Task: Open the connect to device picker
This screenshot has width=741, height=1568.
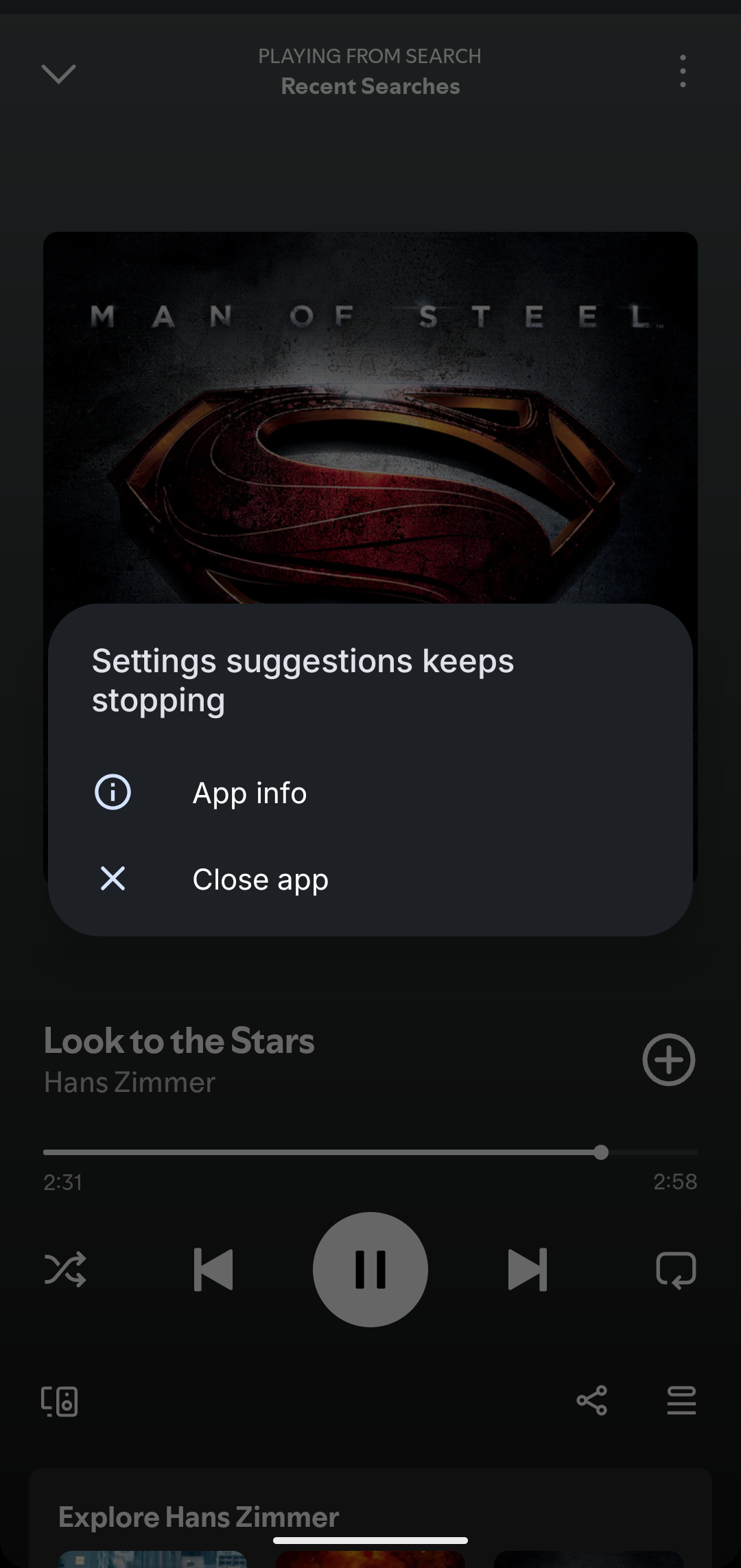Action: point(60,1401)
